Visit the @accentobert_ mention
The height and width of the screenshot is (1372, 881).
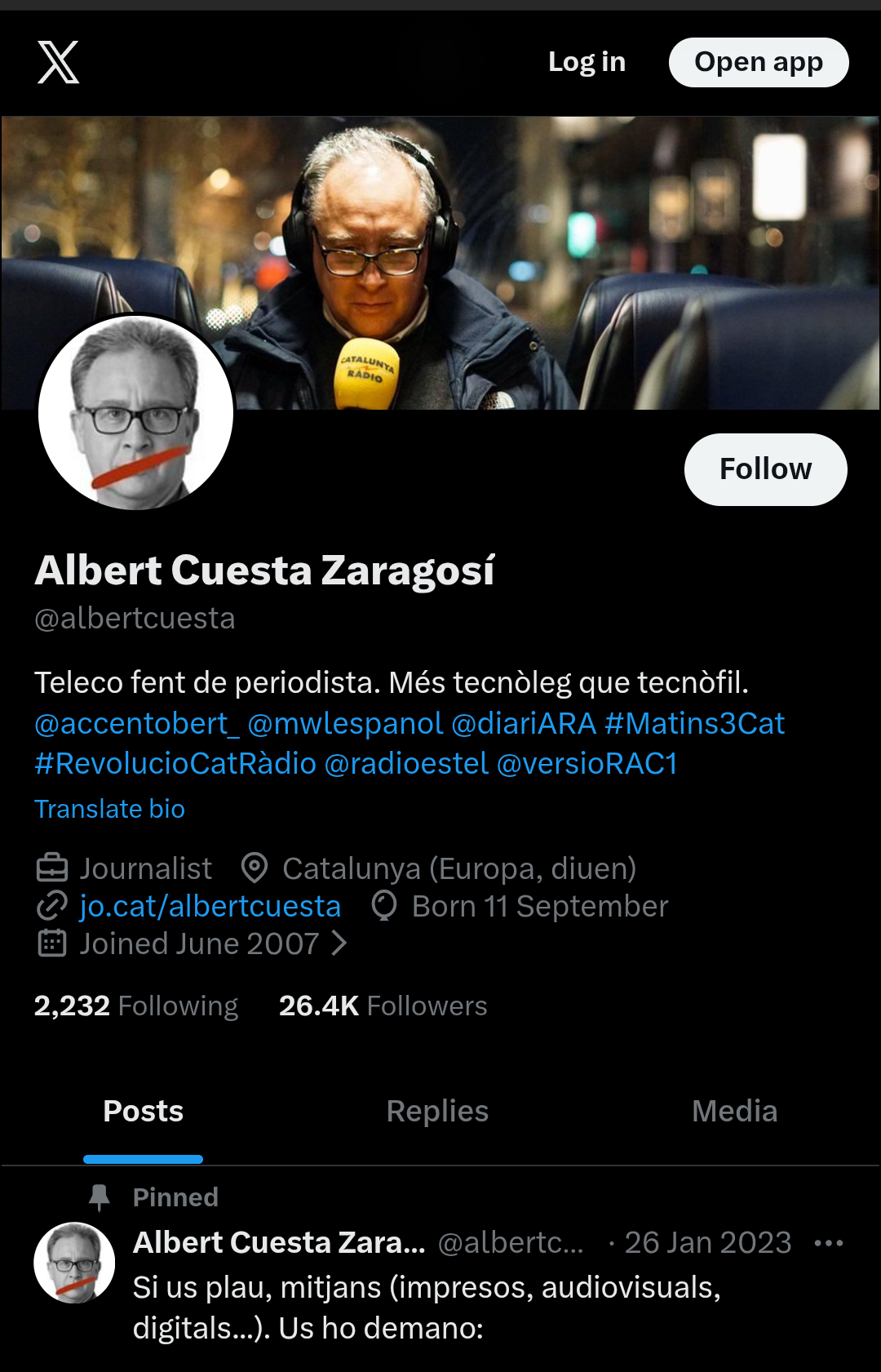point(137,723)
